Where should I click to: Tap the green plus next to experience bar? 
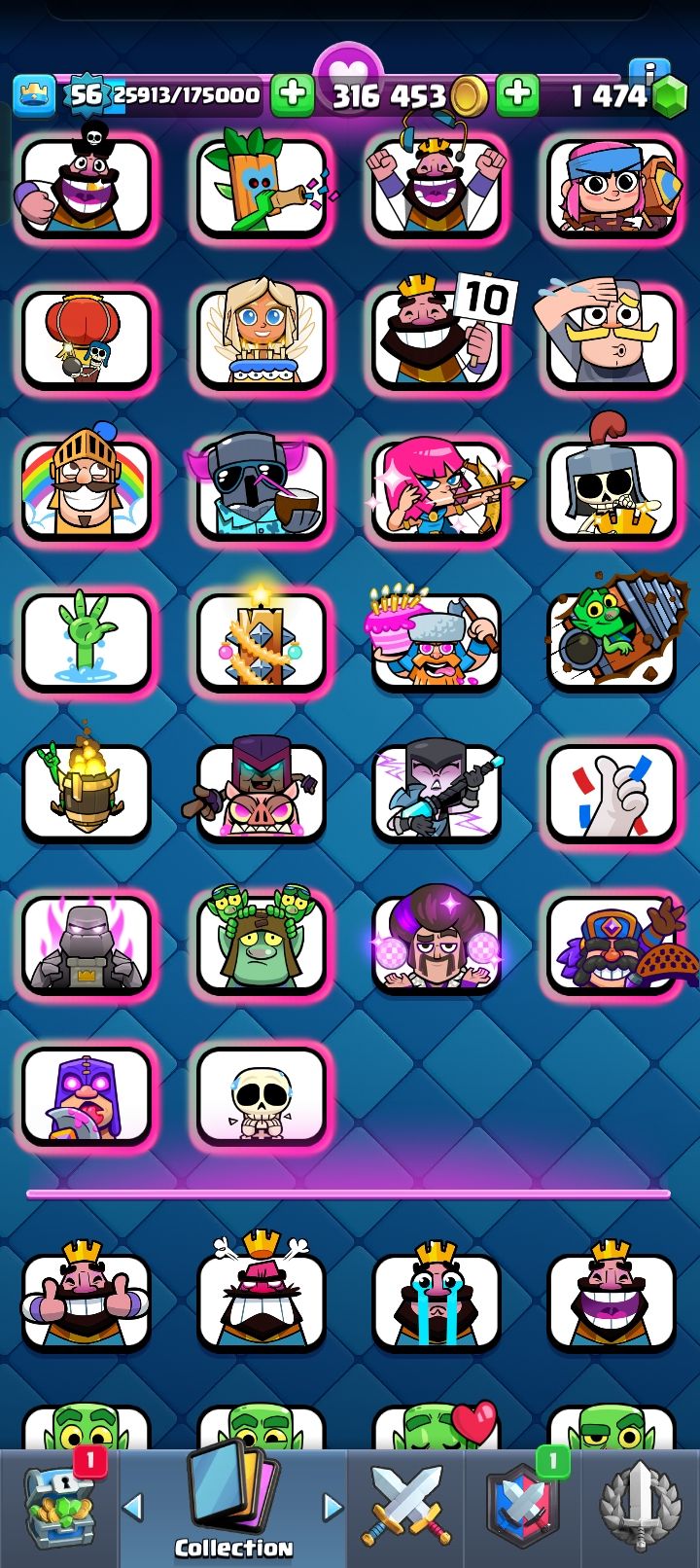pyautogui.click(x=291, y=94)
